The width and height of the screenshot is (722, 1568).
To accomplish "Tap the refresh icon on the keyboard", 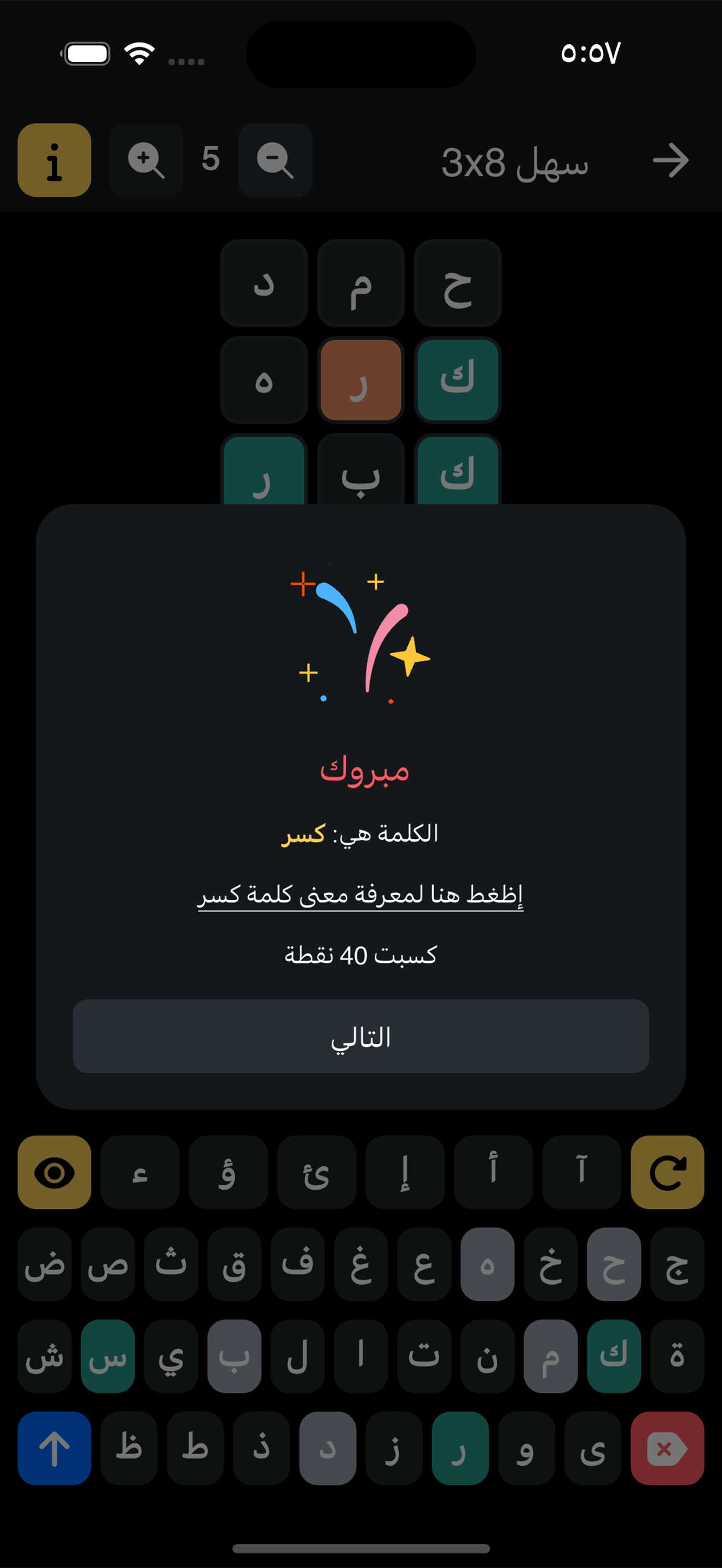I will [x=667, y=1173].
